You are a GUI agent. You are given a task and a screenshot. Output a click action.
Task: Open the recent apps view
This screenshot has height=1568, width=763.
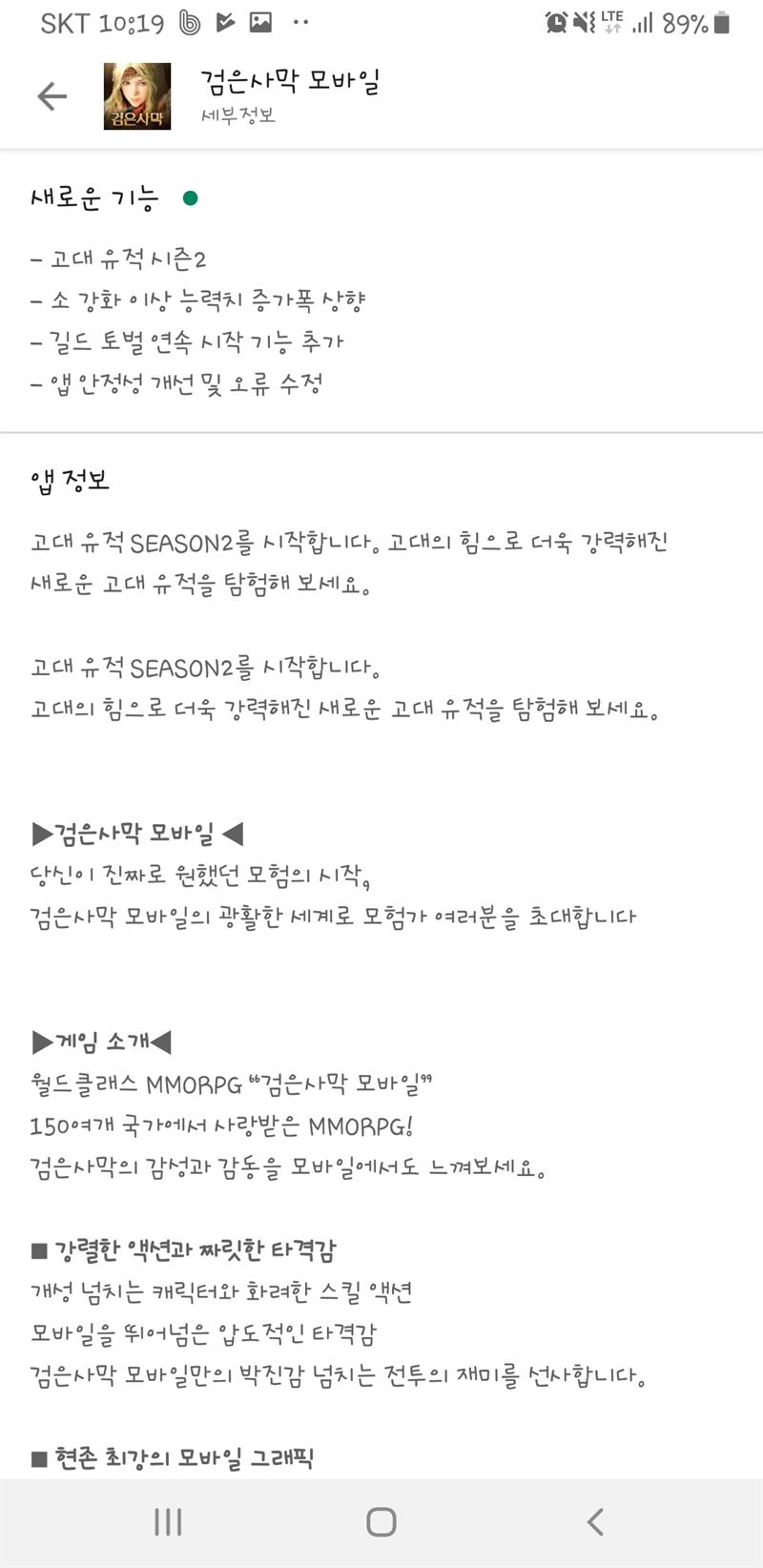coord(168,1521)
